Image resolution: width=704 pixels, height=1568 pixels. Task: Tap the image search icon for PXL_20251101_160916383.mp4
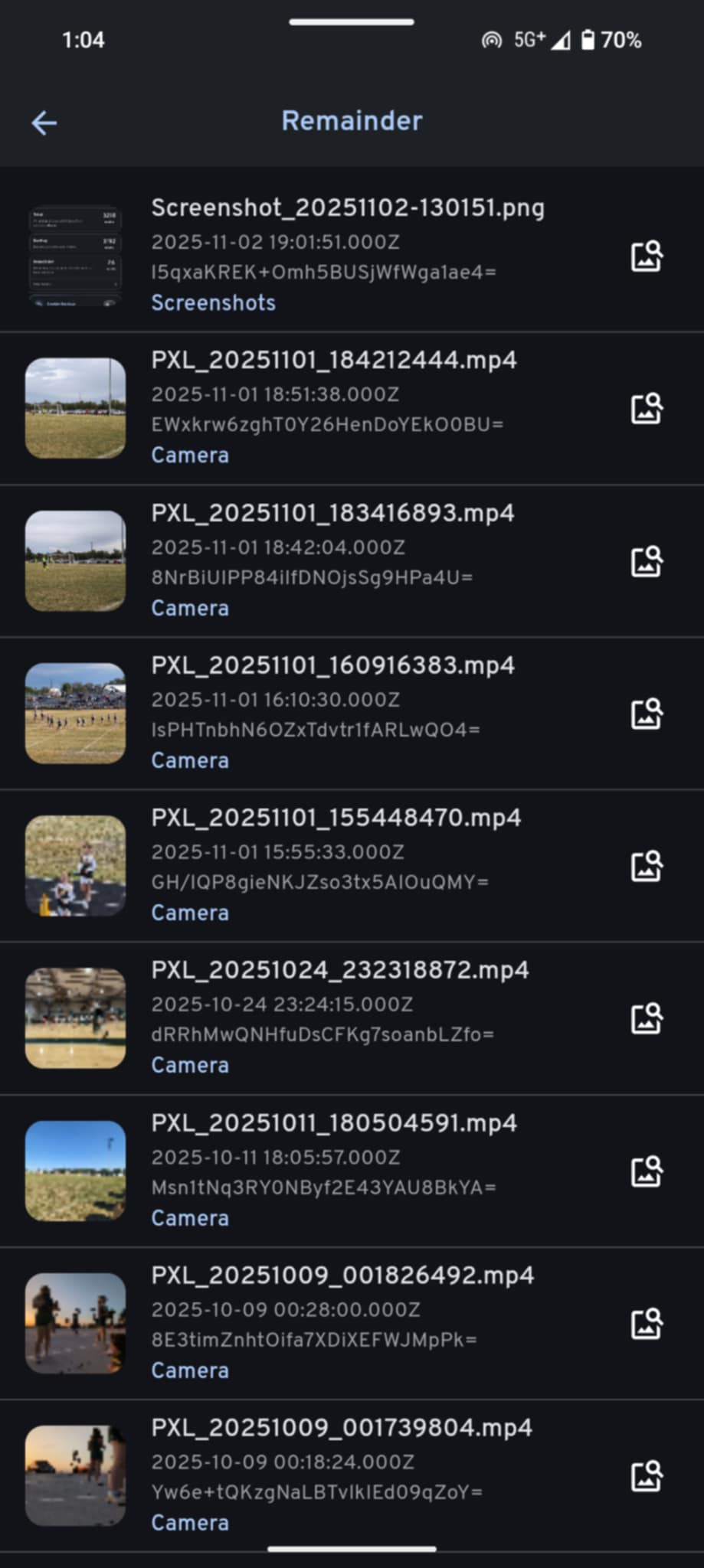[647, 714]
